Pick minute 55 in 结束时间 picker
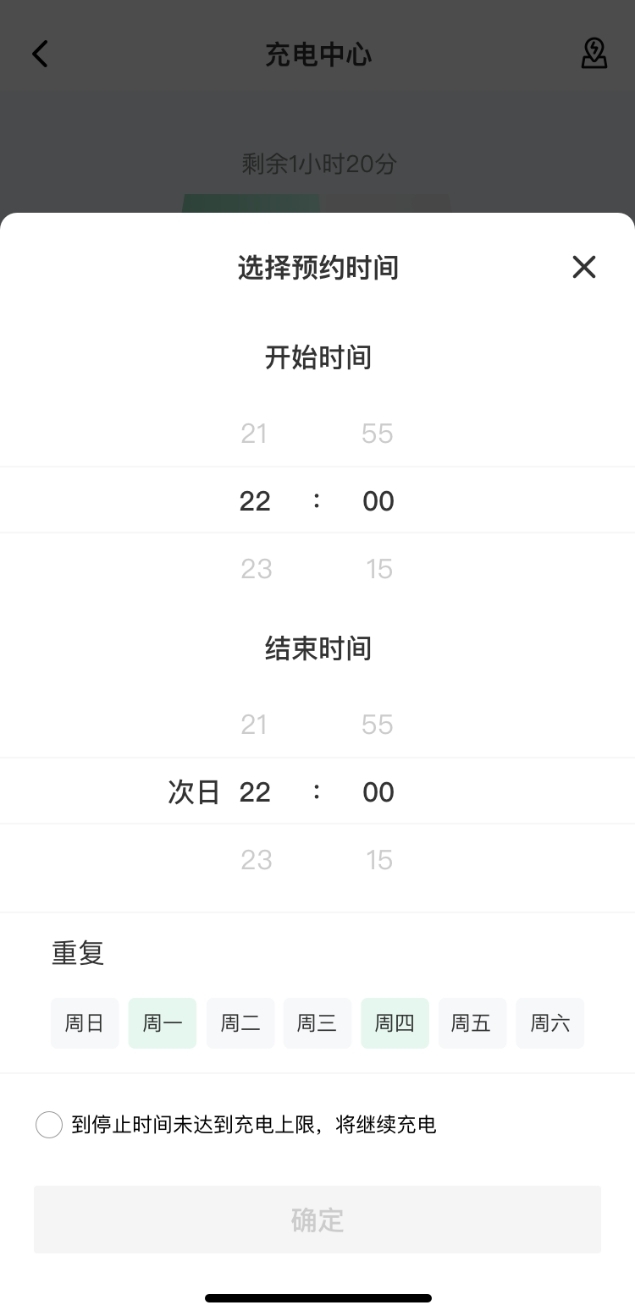Image resolution: width=635 pixels, height=1316 pixels. (x=377, y=725)
